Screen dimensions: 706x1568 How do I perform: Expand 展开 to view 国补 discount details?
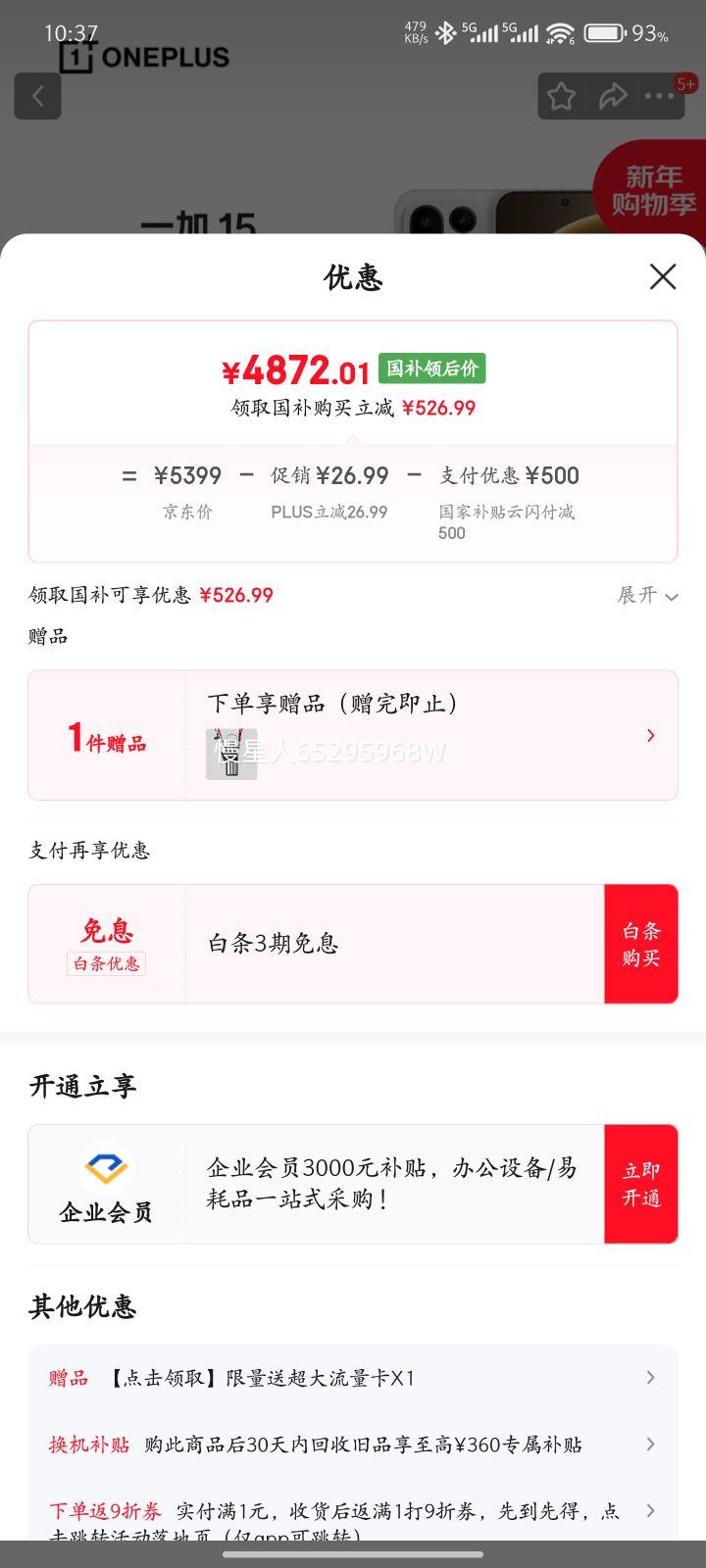(x=645, y=596)
